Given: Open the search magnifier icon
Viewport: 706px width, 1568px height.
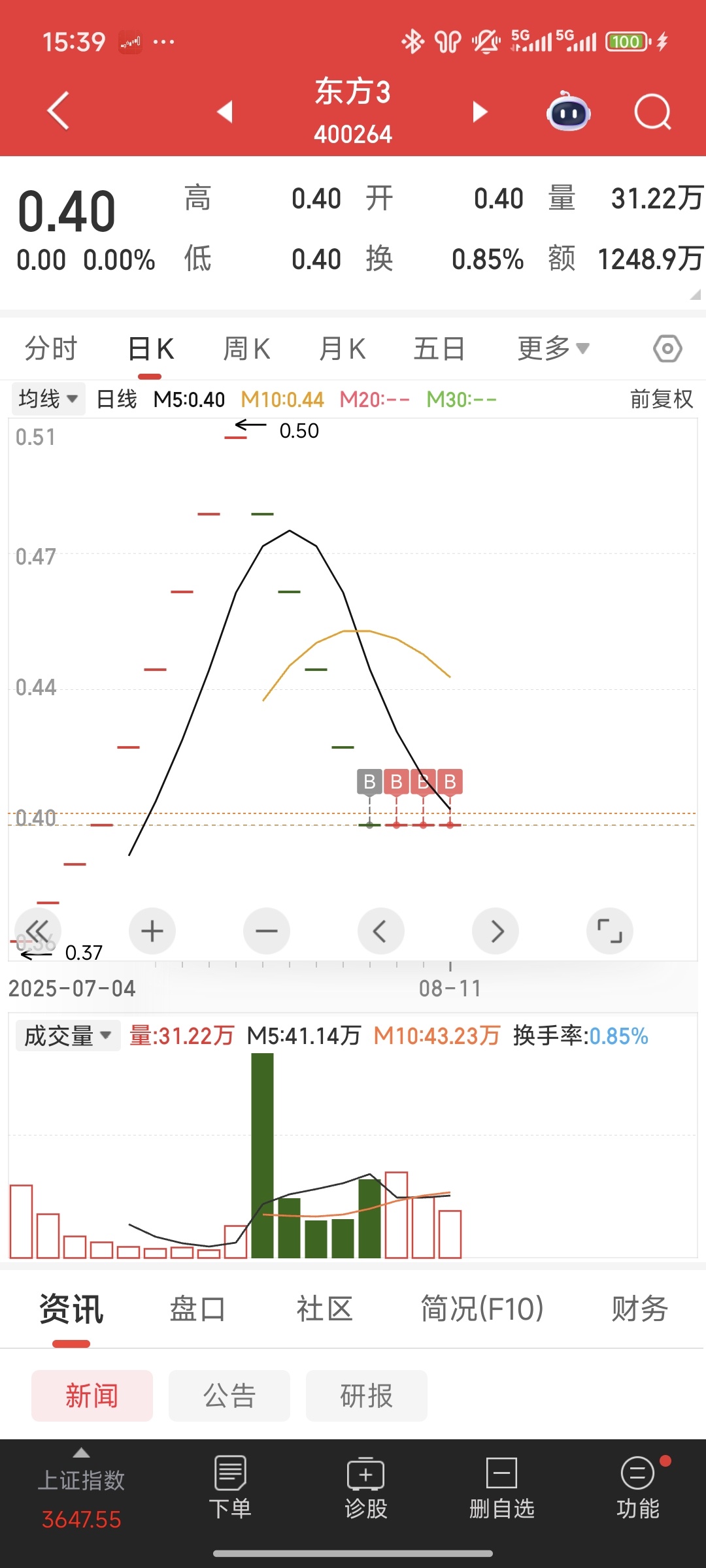Looking at the screenshot, I should pyautogui.click(x=652, y=112).
